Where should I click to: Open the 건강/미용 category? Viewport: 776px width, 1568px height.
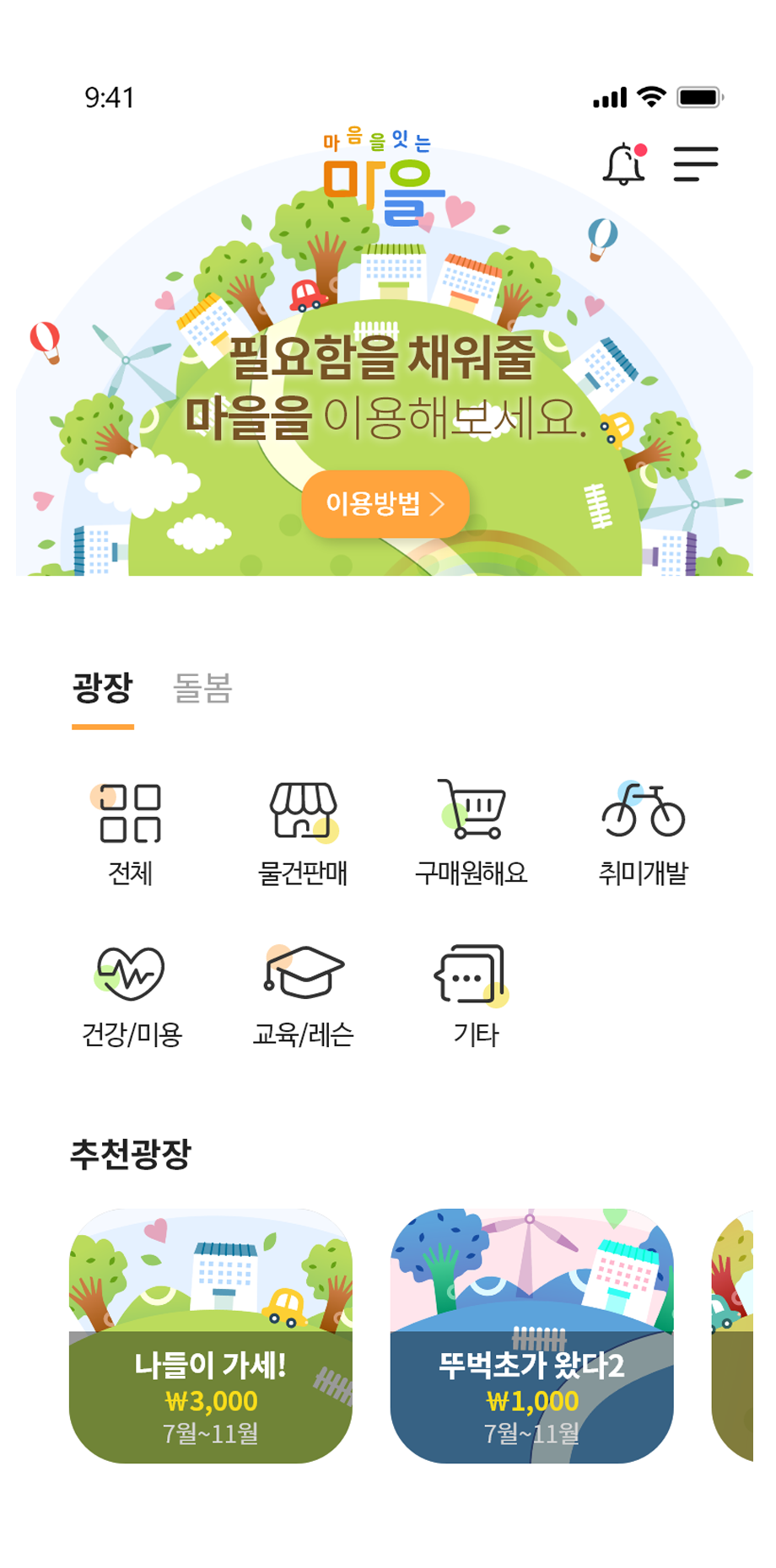pyautogui.click(x=131, y=995)
